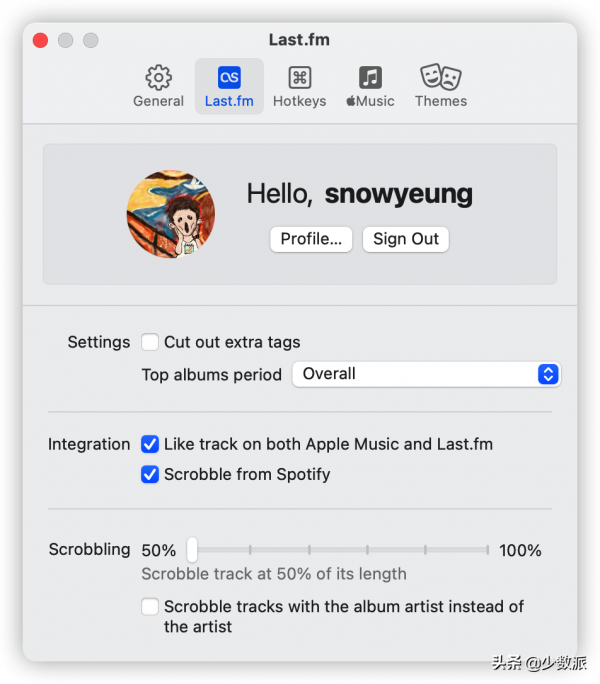Close the window with the red button

pos(41,40)
